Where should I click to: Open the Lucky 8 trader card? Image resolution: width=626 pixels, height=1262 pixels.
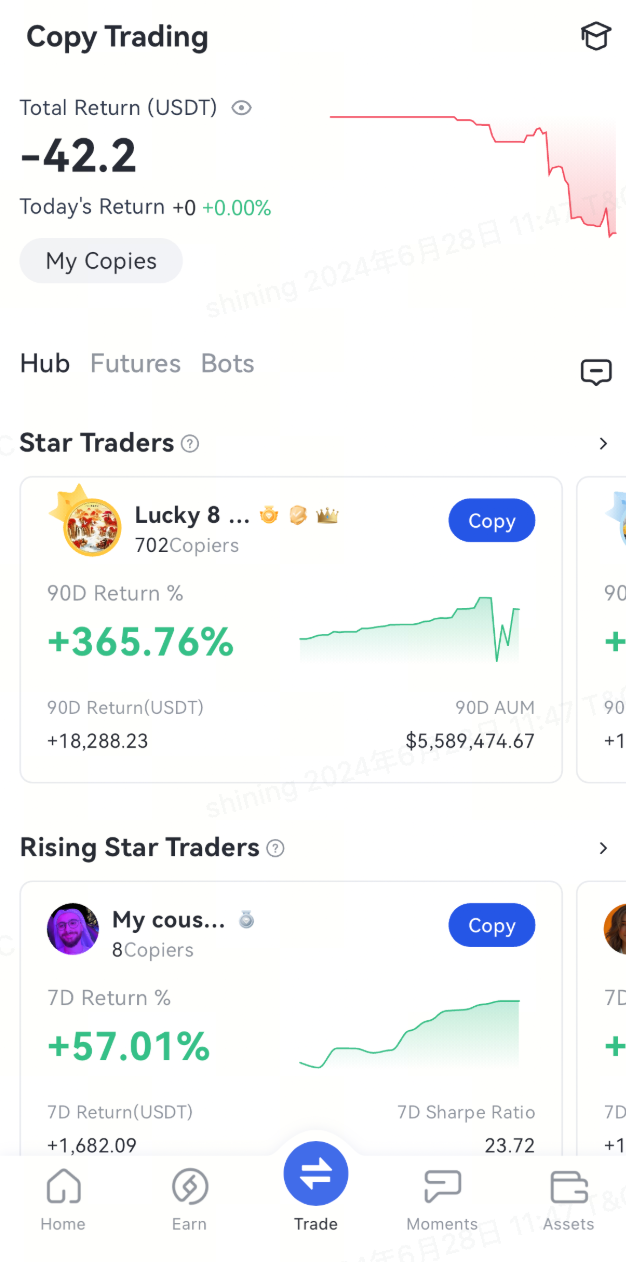click(x=290, y=650)
